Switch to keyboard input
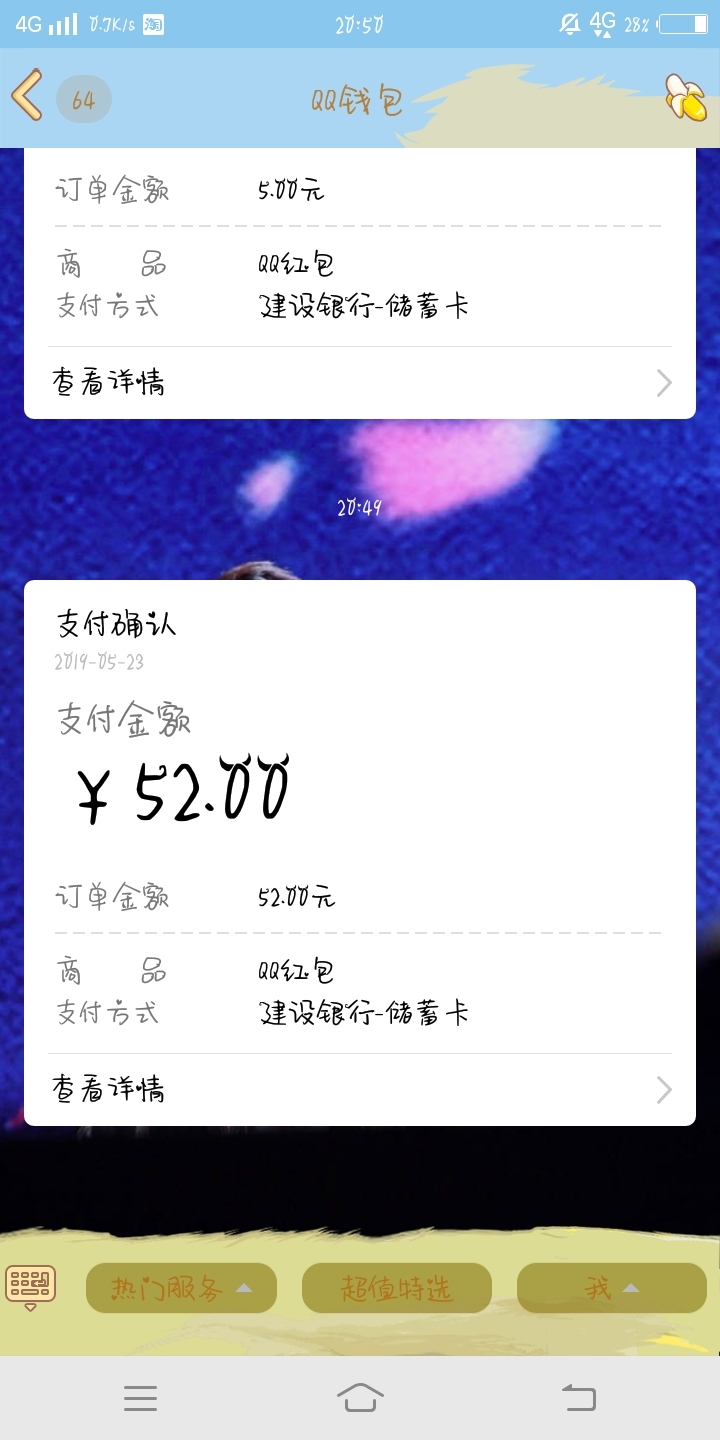Viewport: 720px width, 1440px height. pyautogui.click(x=30, y=1286)
